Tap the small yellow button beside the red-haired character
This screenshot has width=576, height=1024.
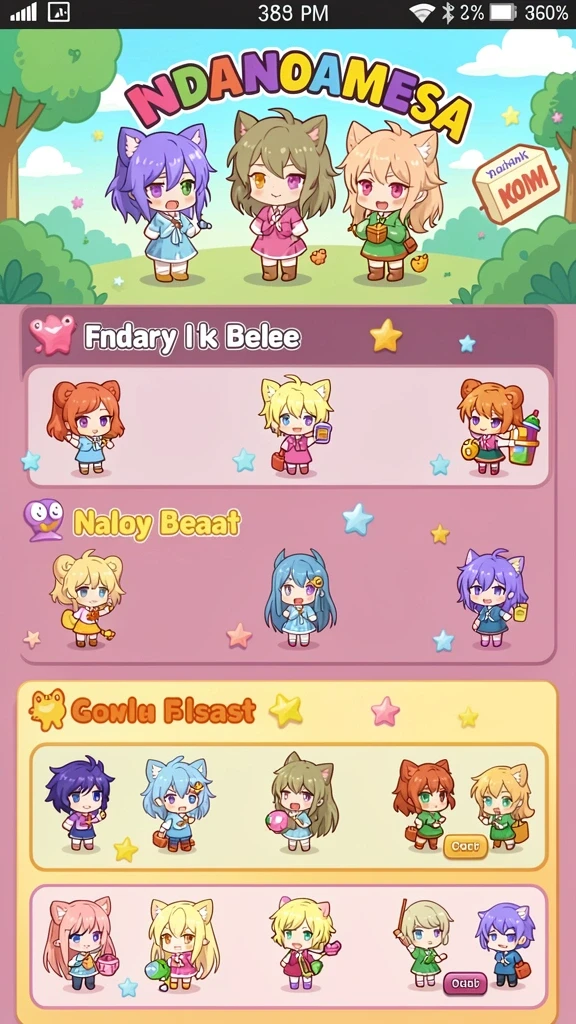(x=465, y=846)
